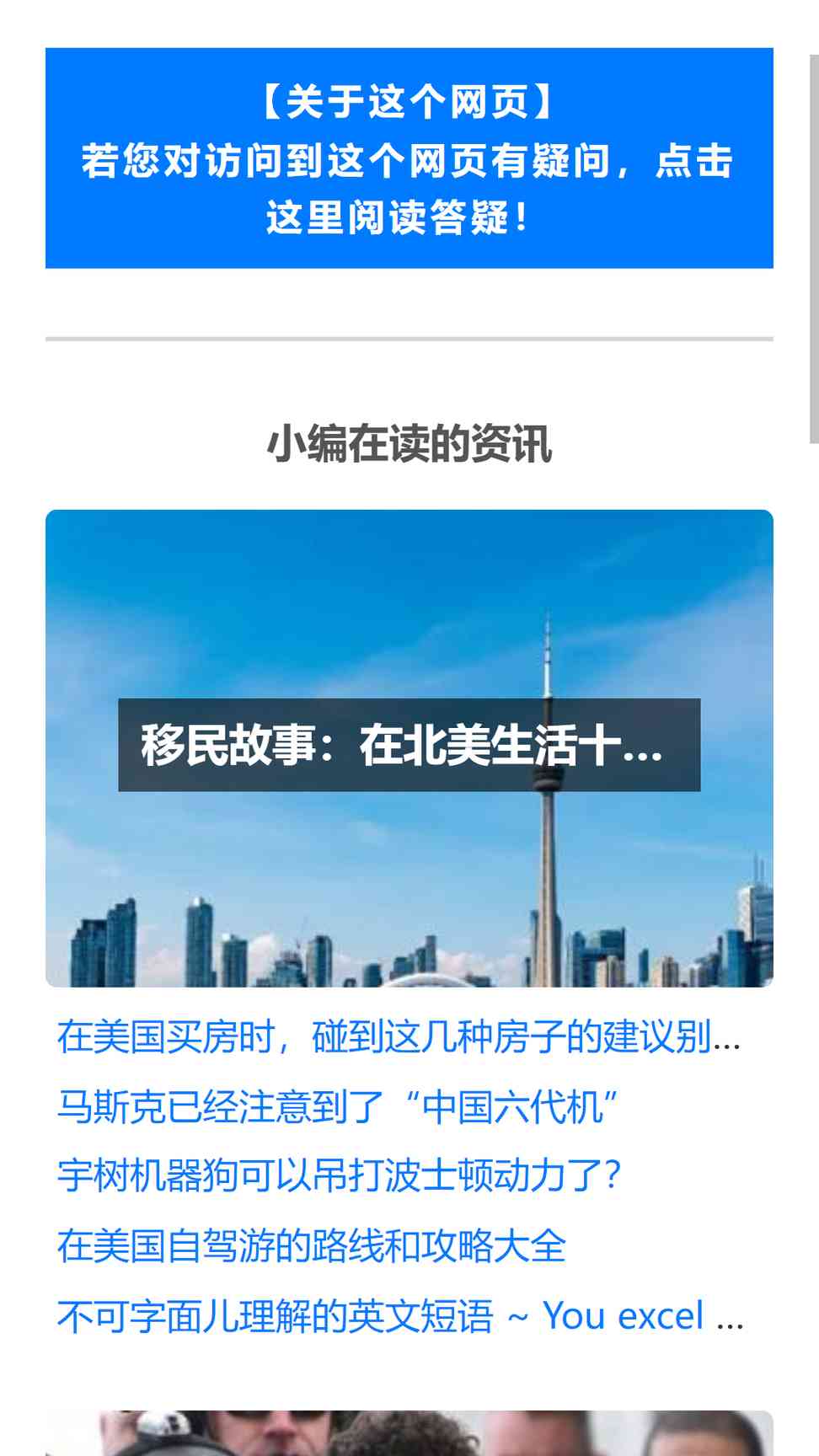Read the 马斯克已经注意到了中国六代机 article
819x1456 pixels.
click(339, 1106)
